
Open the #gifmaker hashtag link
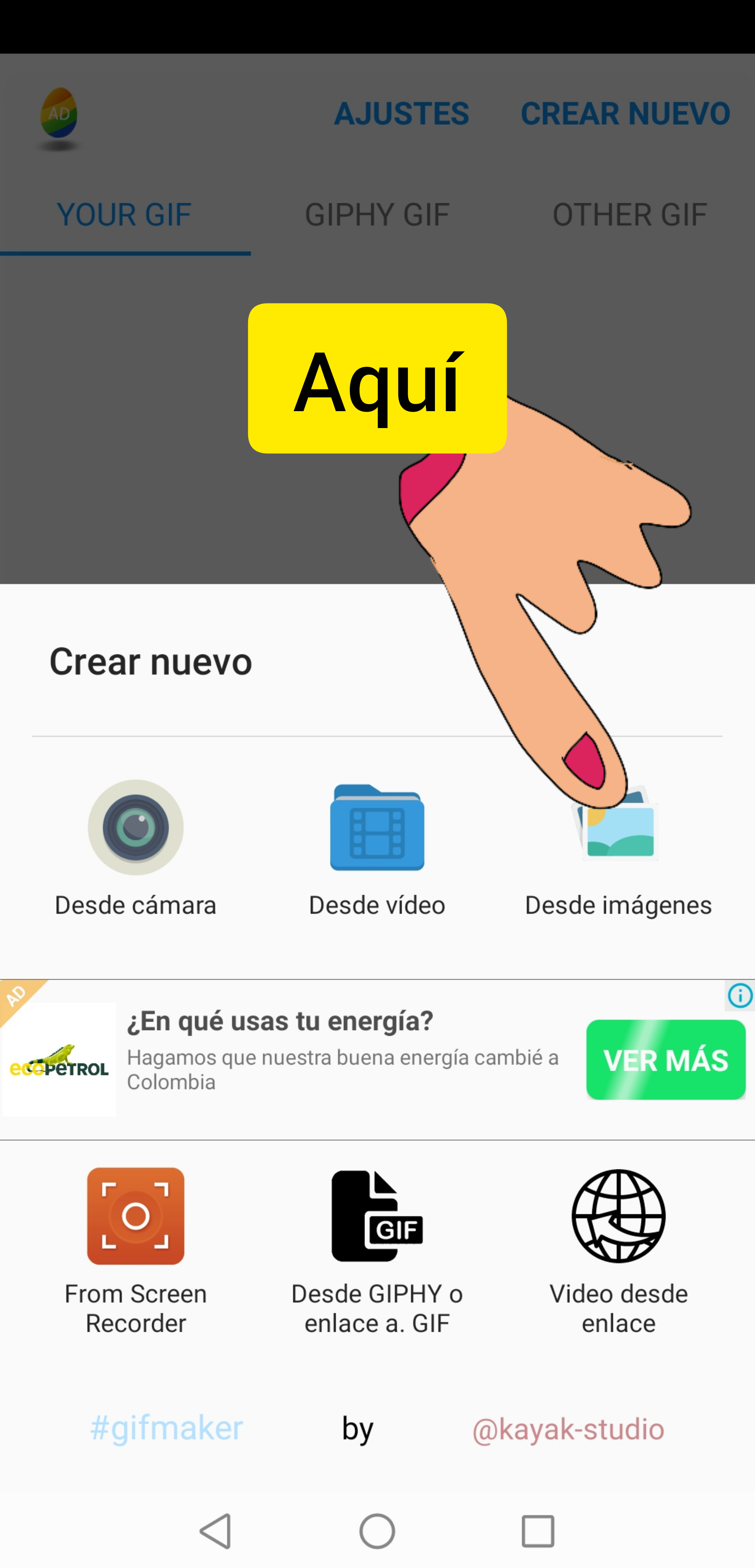click(166, 1428)
